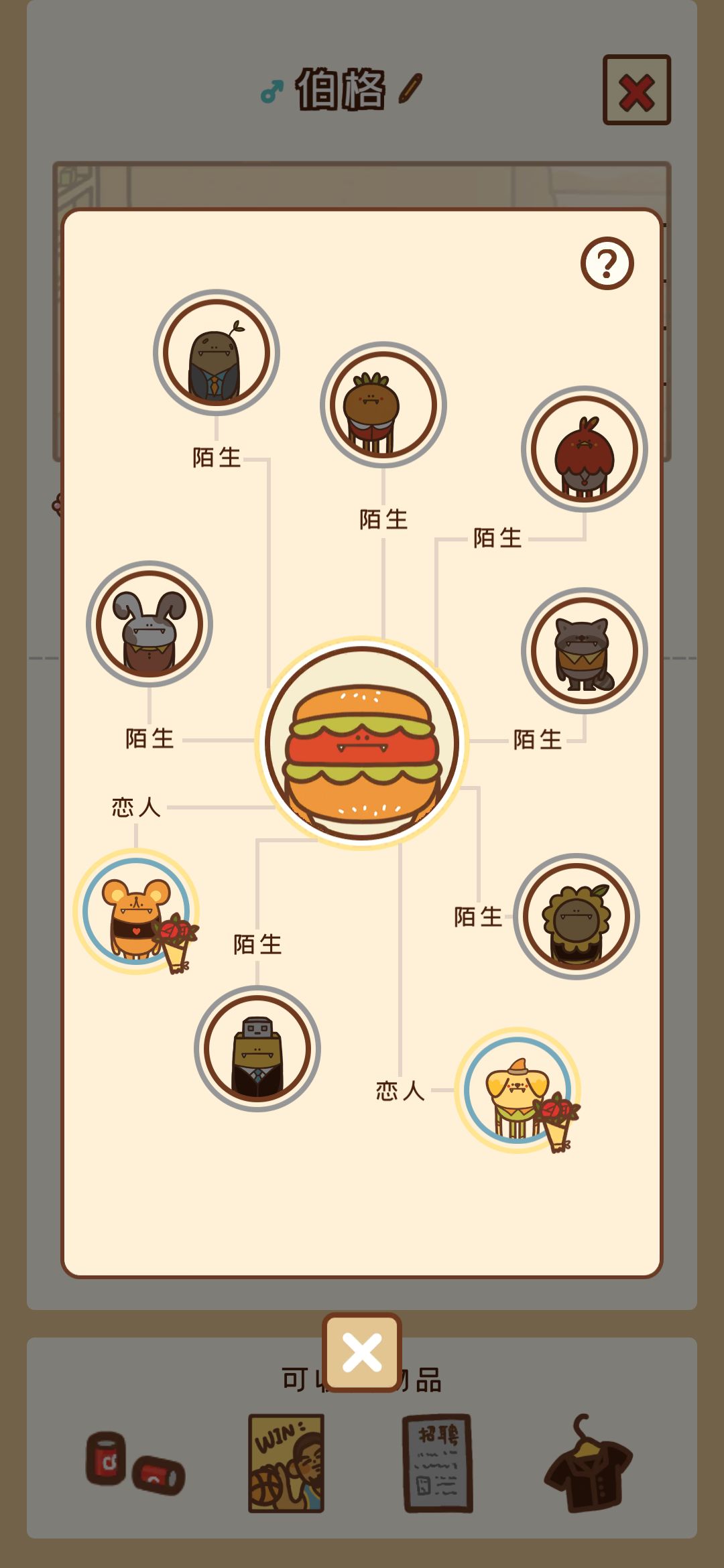Tap the orange bear lover avatar
This screenshot has height=1568, width=724.
coord(136,911)
